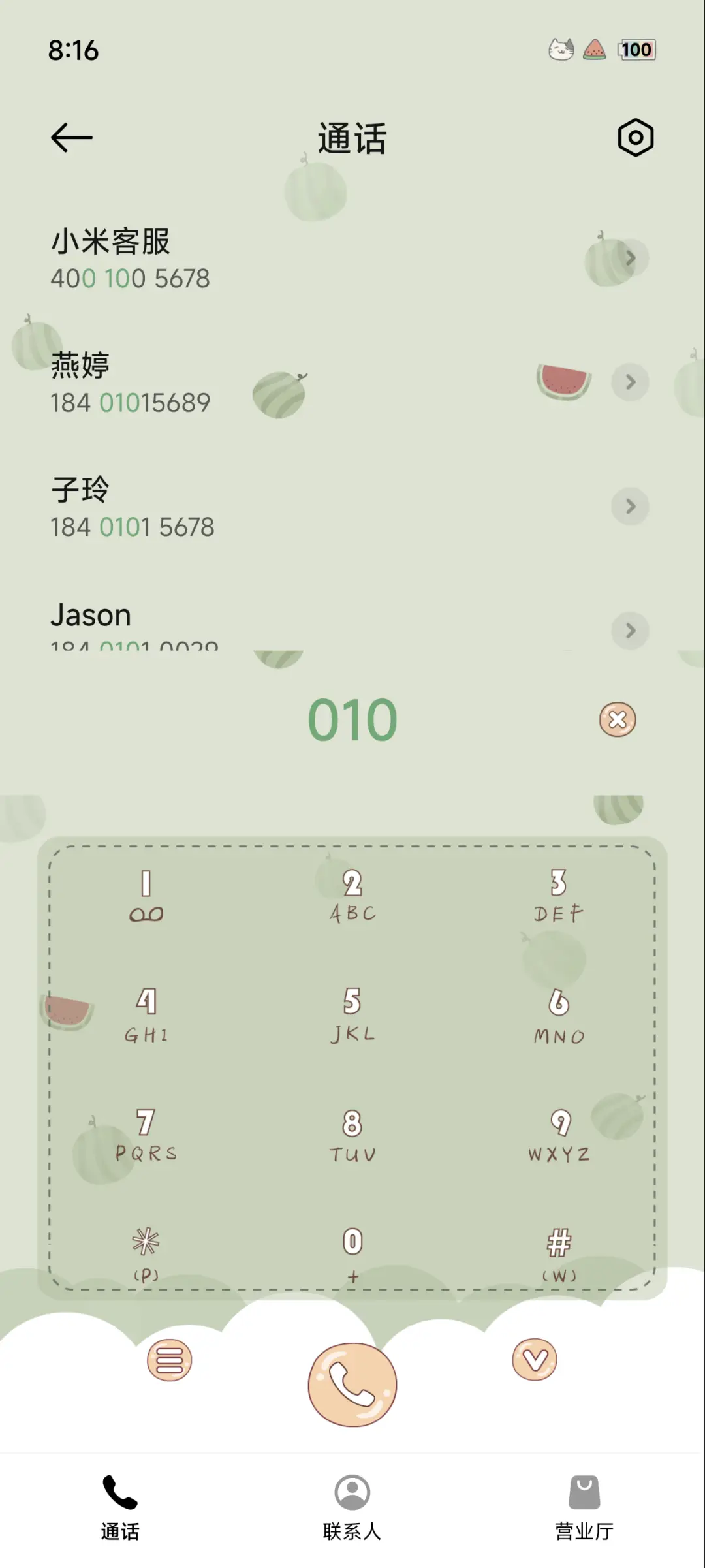Screen dimensions: 705x1568
Task: Expand details for contact 燕婷
Action: tap(629, 383)
